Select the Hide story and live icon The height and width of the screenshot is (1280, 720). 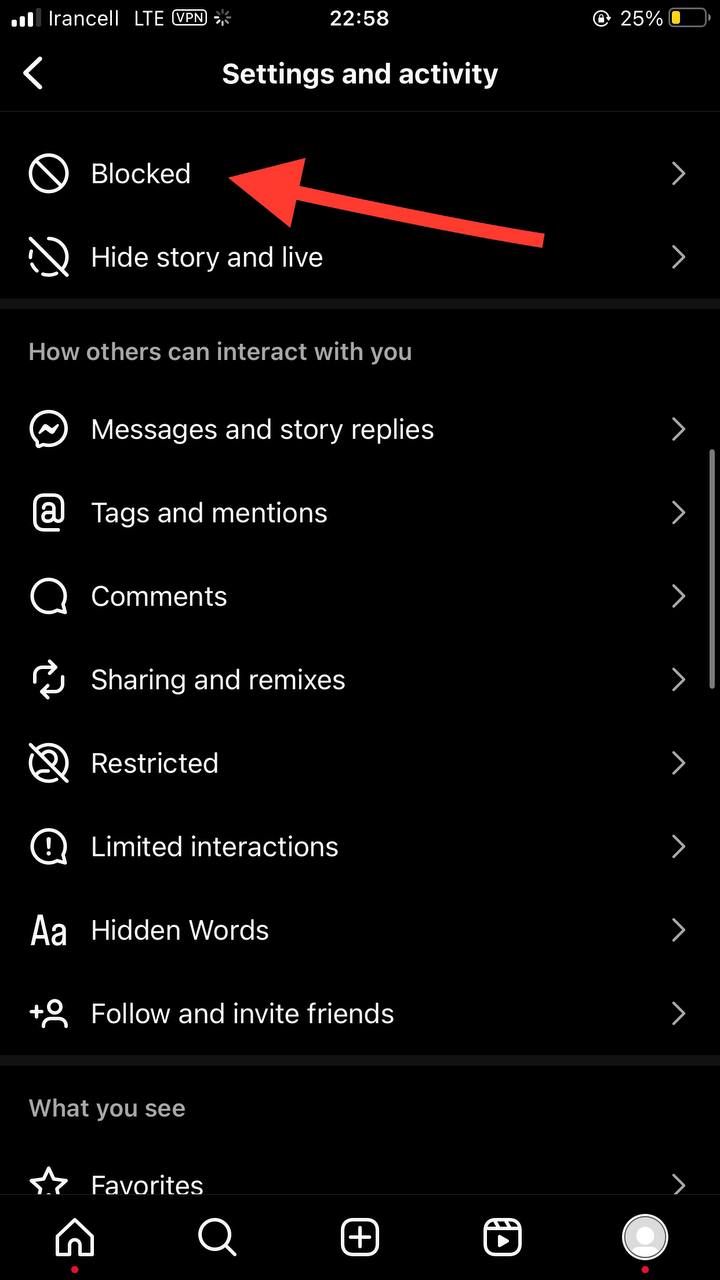47,257
